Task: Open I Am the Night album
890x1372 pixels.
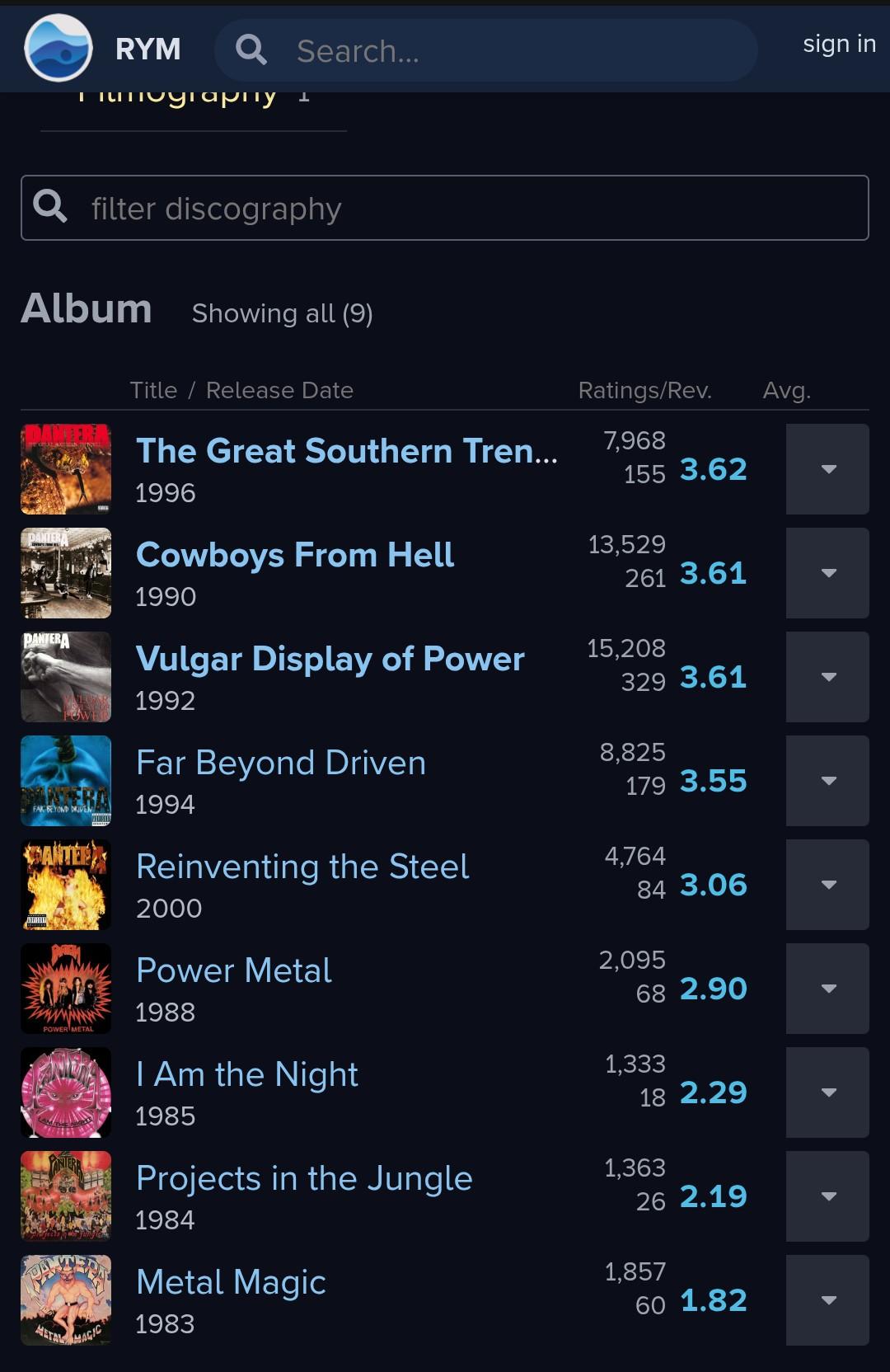Action: (247, 1074)
